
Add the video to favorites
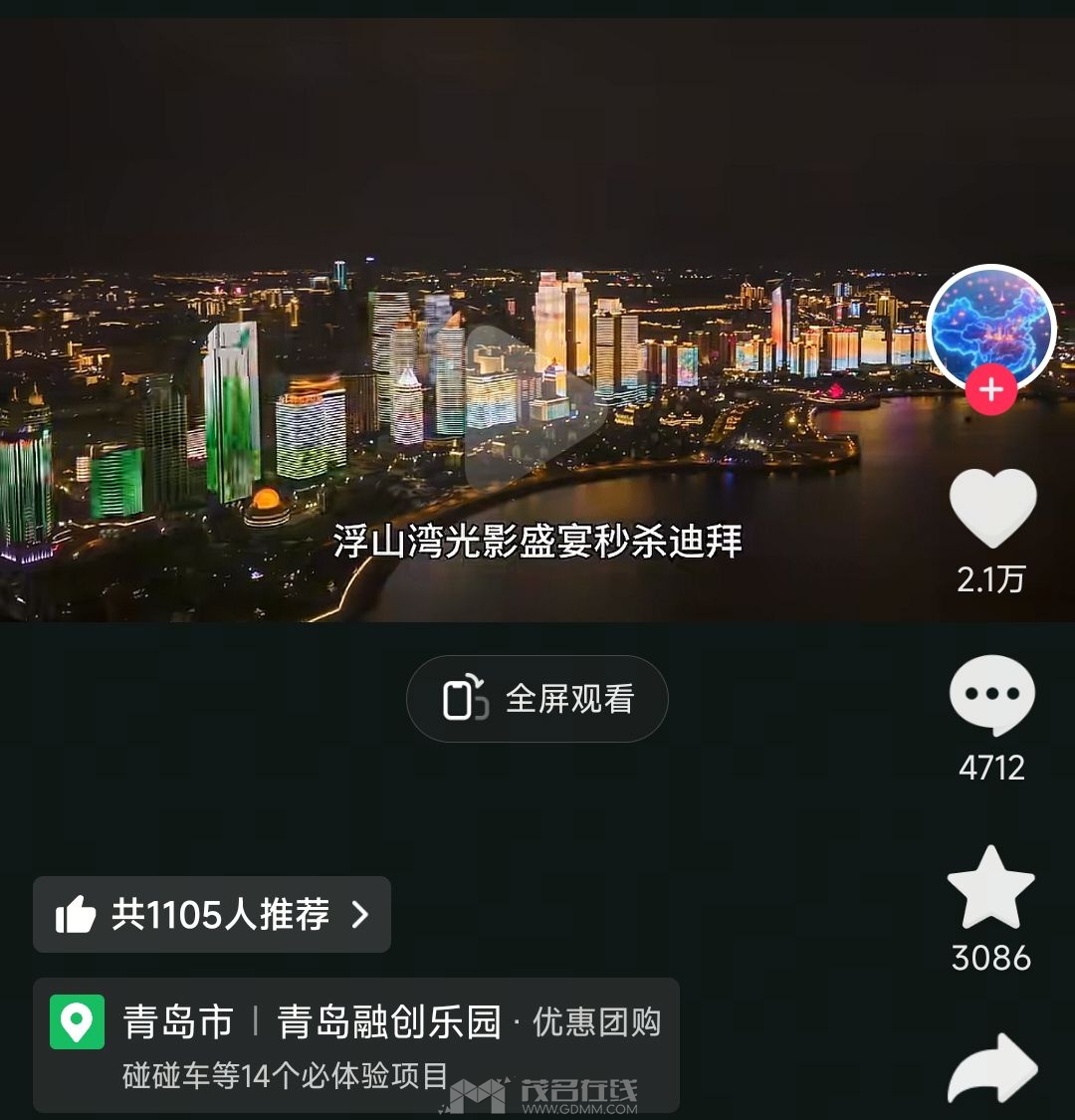click(x=990, y=888)
